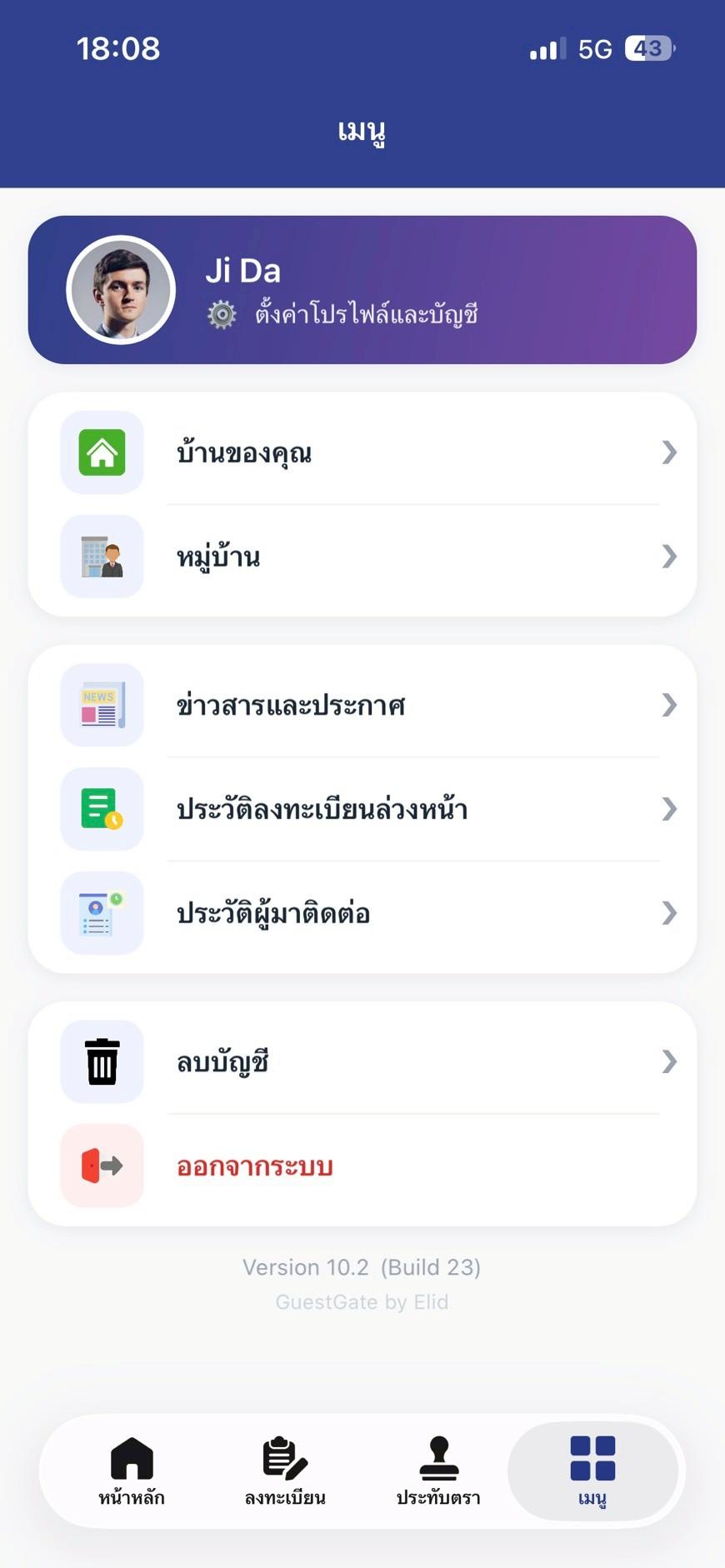
Task: Tap the green document icon for pre-registration history
Action: pos(102,809)
